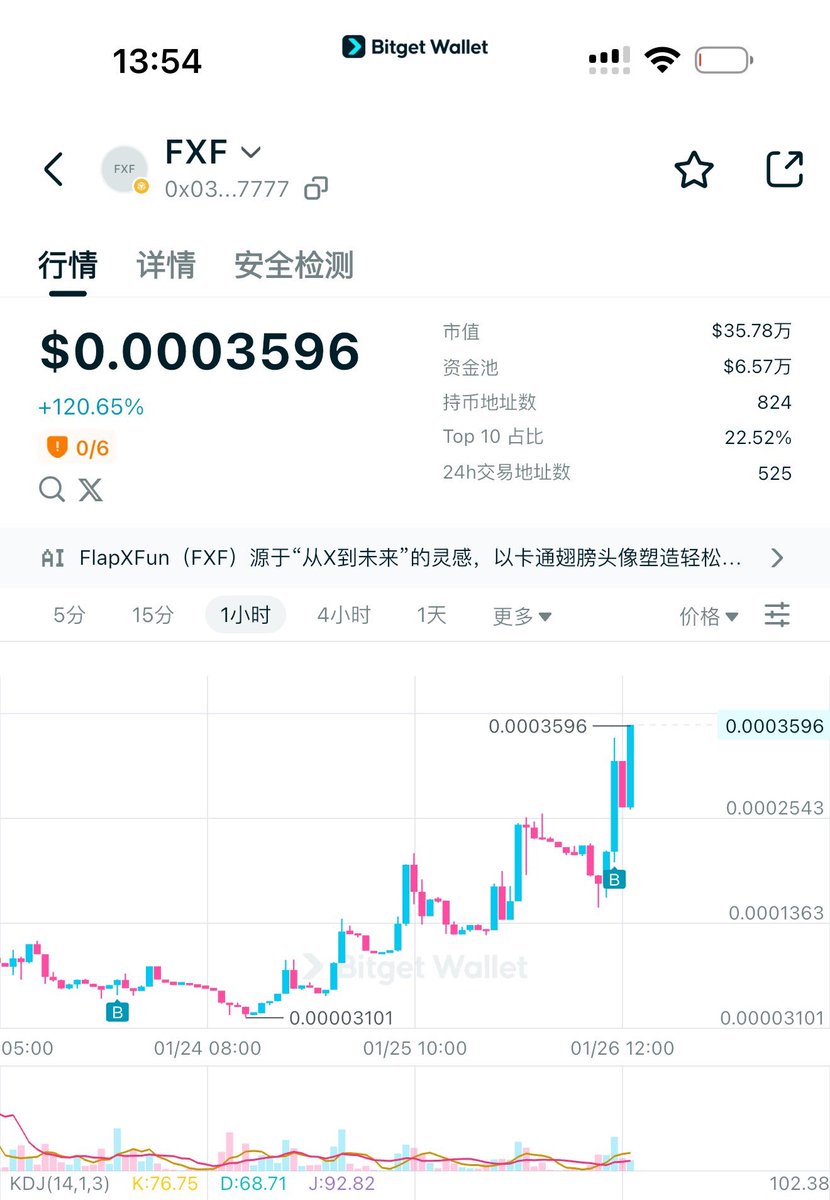The height and width of the screenshot is (1200, 830).
Task: Open the 更多 intervals dropdown
Action: (522, 616)
